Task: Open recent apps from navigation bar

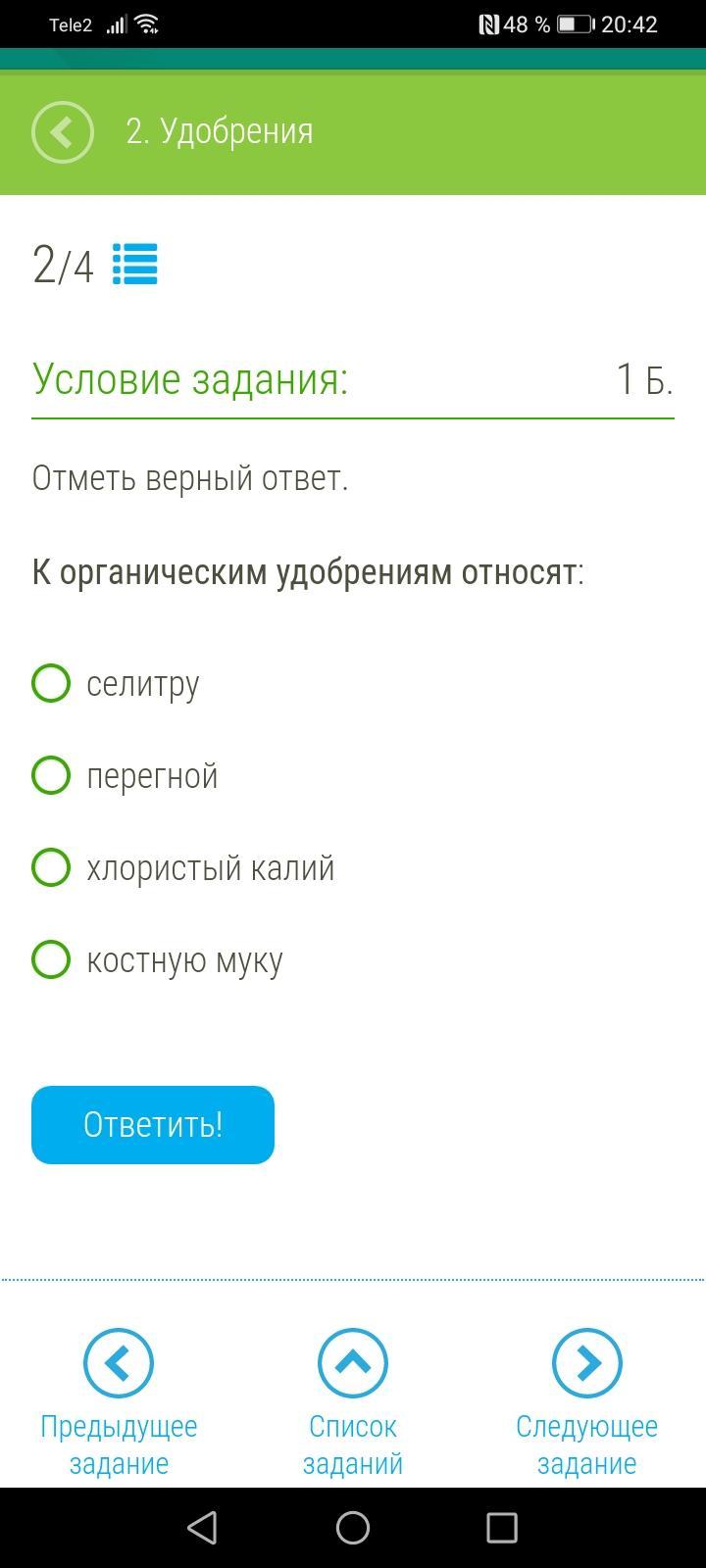Action: click(502, 1527)
